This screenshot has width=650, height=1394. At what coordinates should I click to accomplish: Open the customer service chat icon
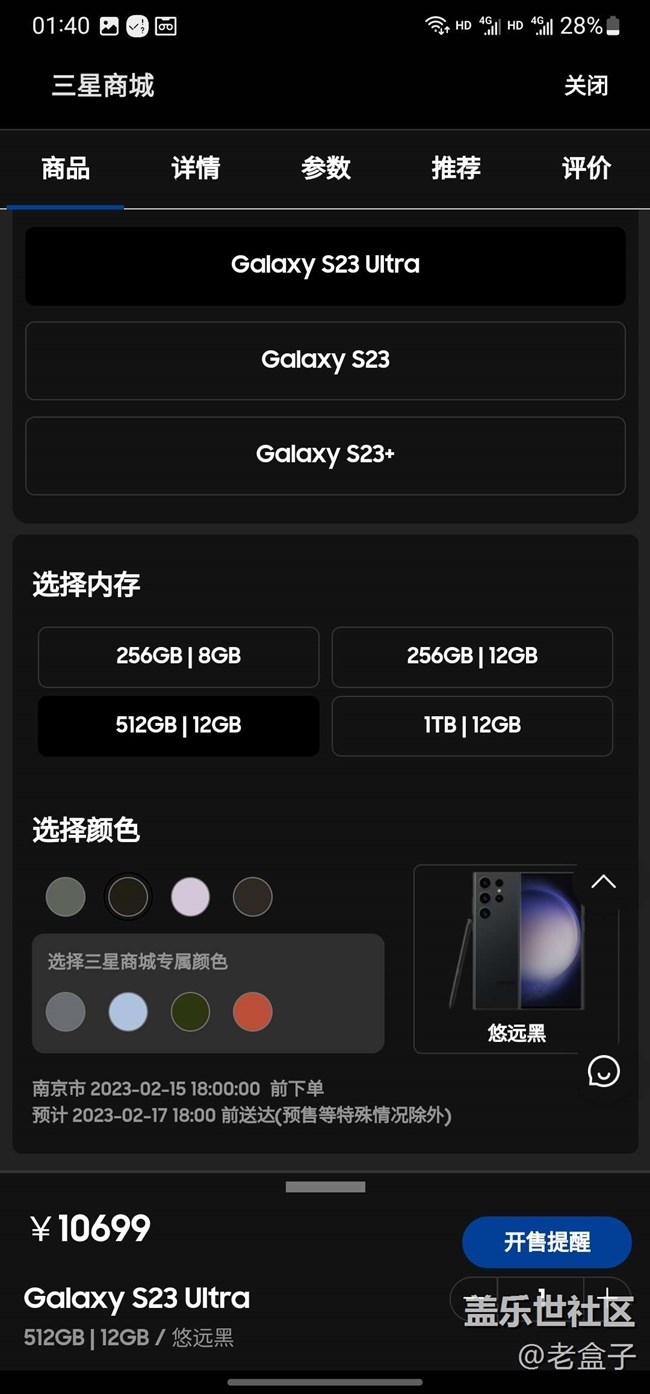pos(603,1072)
